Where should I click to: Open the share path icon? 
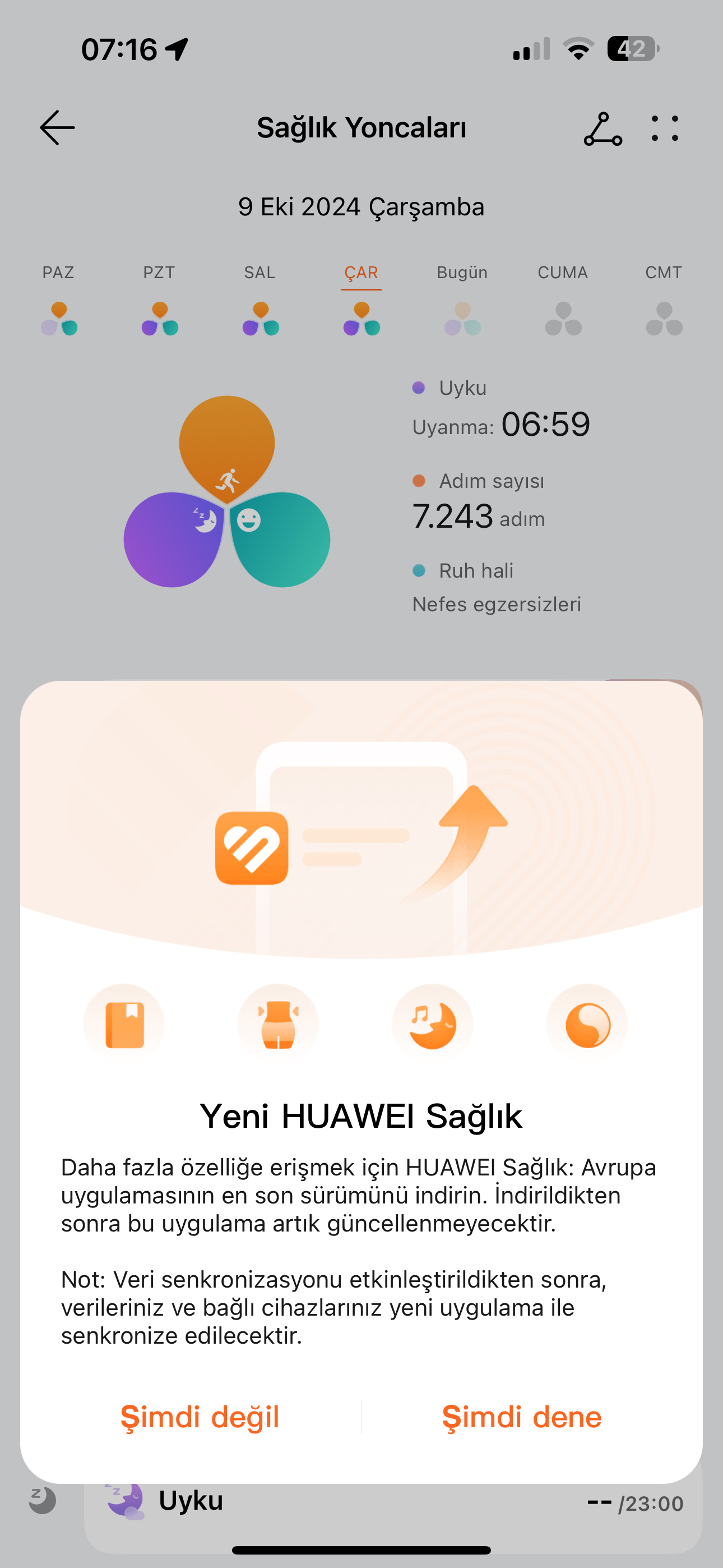pos(602,128)
